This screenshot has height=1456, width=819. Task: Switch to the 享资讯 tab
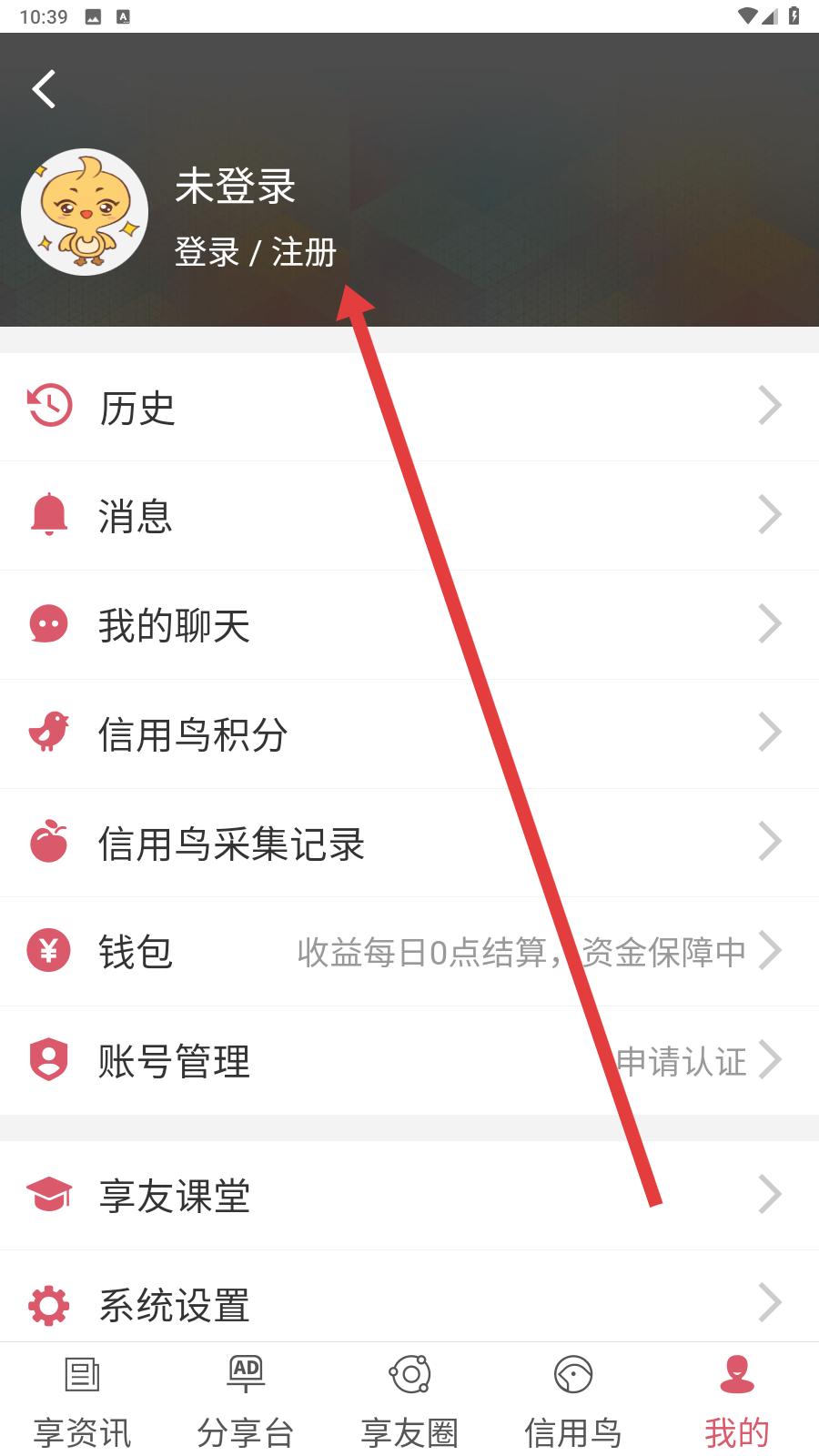pyautogui.click(x=82, y=1401)
